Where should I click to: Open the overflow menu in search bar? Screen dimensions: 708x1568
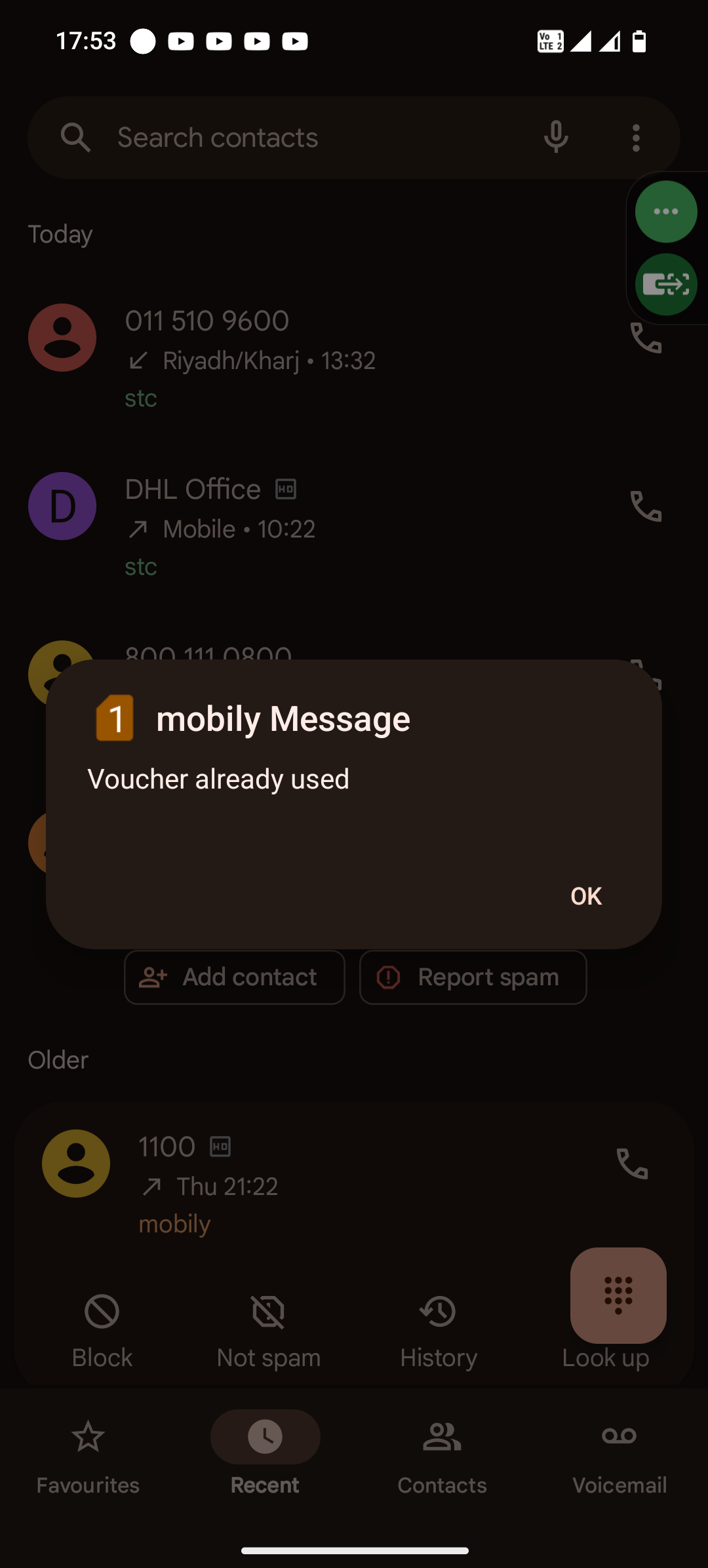[636, 138]
